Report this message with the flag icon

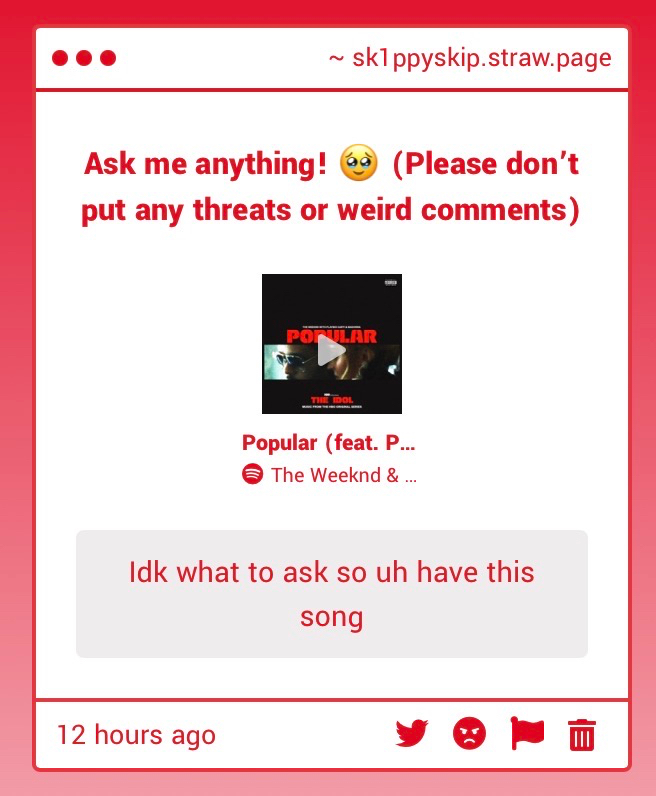tap(527, 734)
